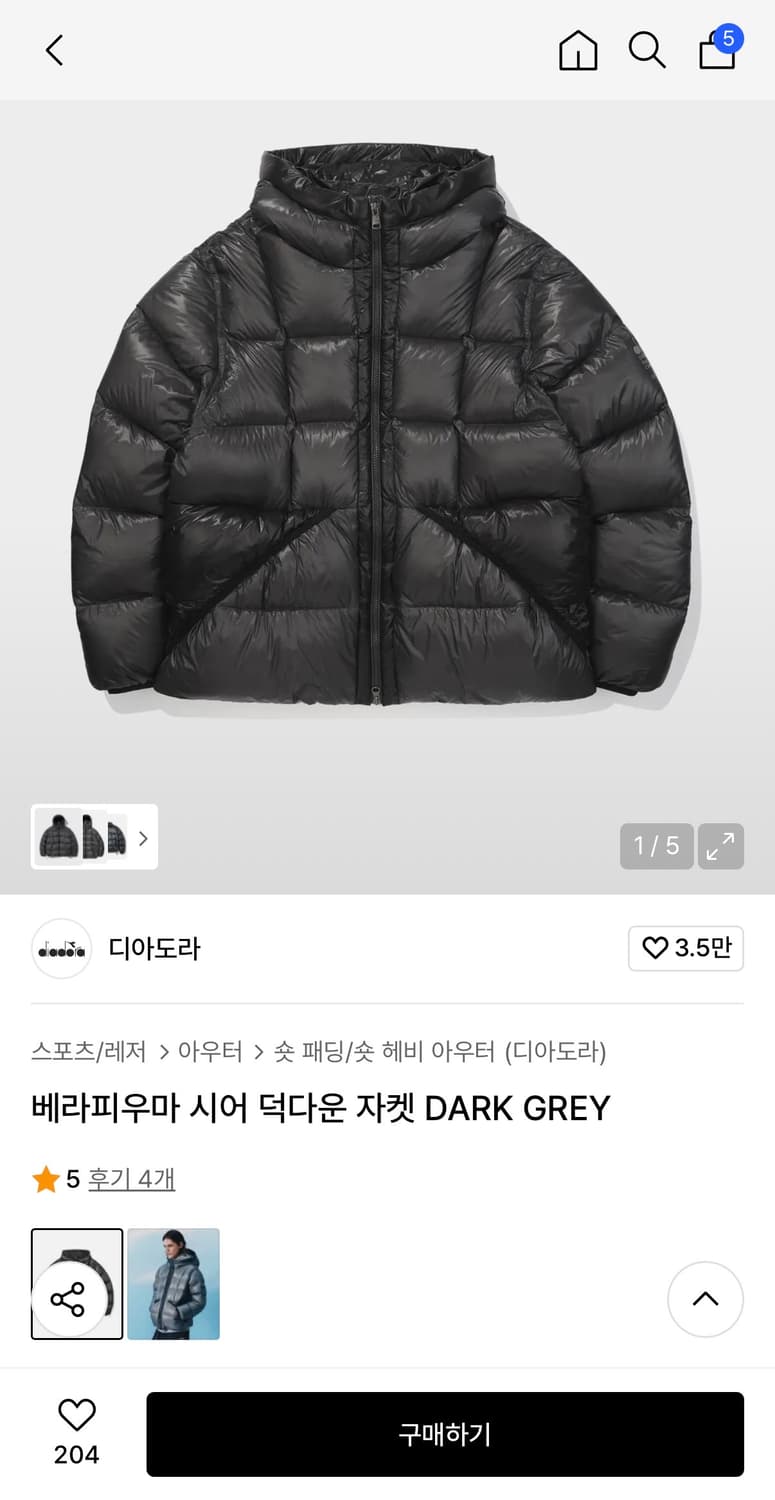
Task: Select the 디아도라 brand name text
Action: 153,948
